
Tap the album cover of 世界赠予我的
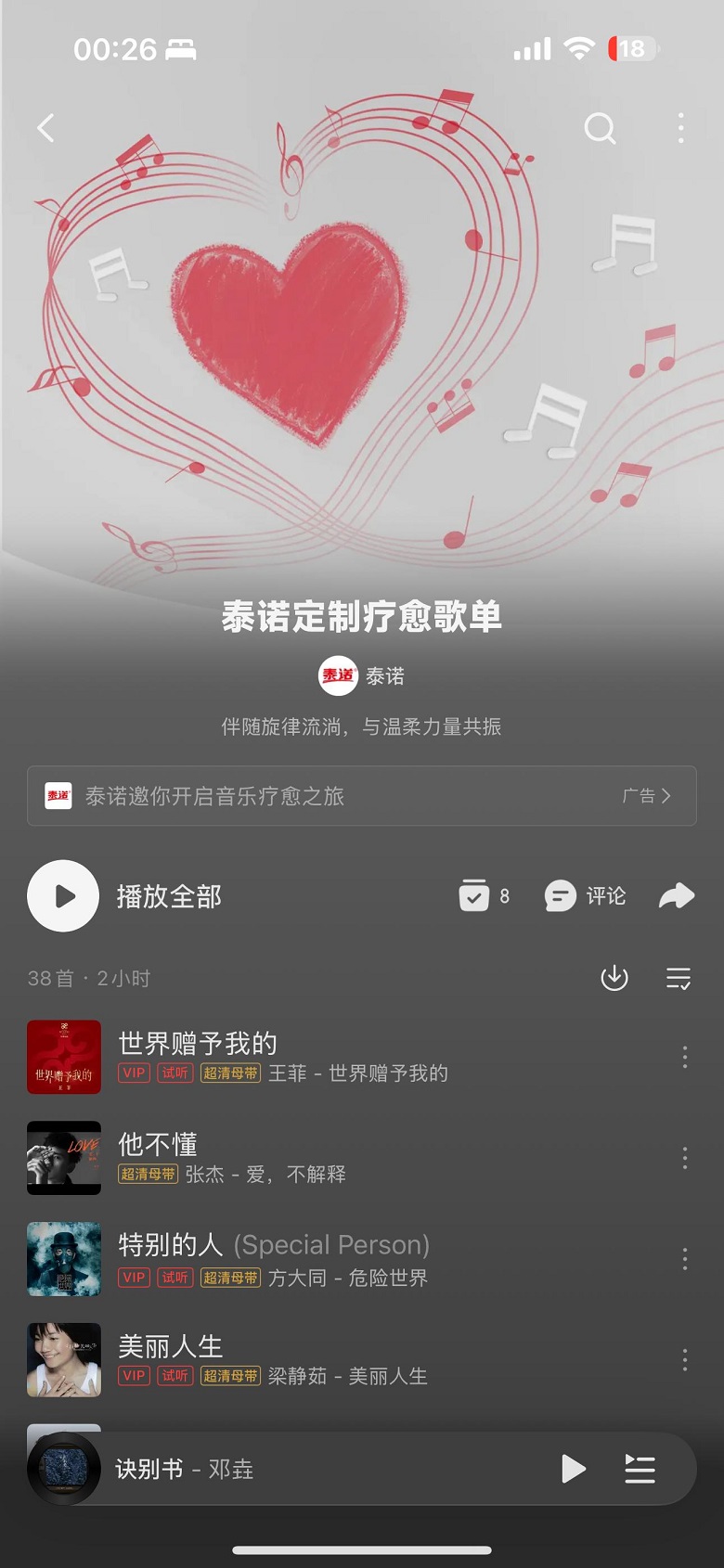tap(63, 1056)
